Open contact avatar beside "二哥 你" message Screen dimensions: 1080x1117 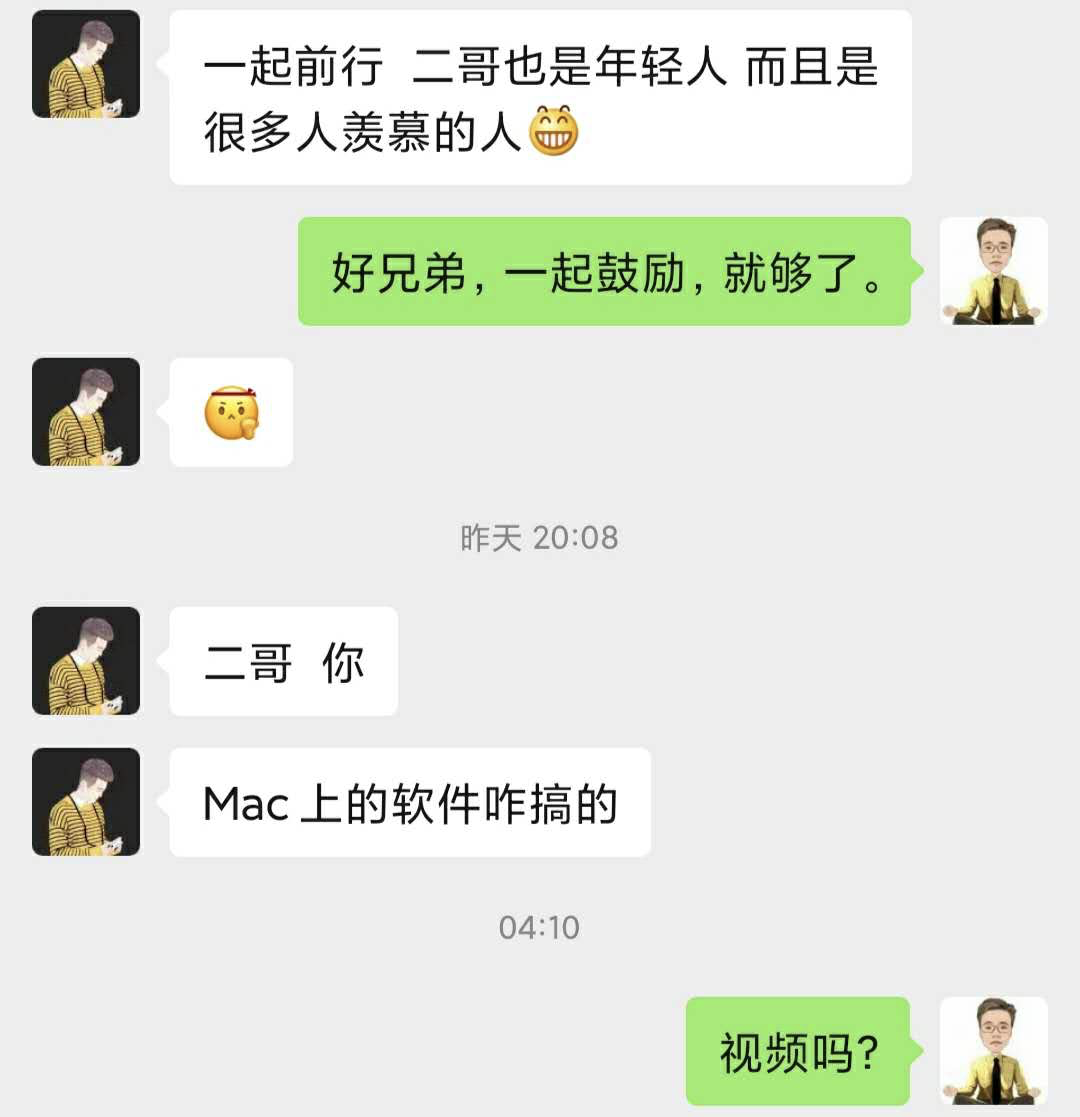[x=86, y=661]
